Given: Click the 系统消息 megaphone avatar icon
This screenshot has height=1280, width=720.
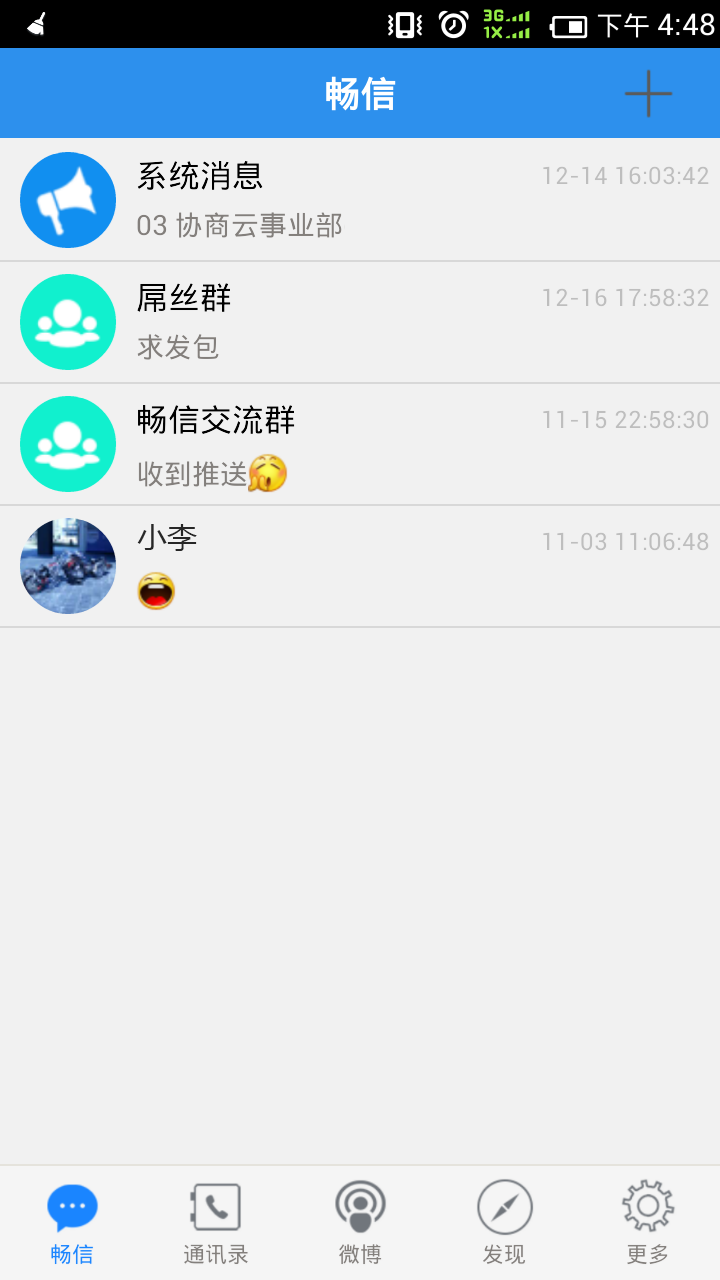Looking at the screenshot, I should (x=68, y=200).
